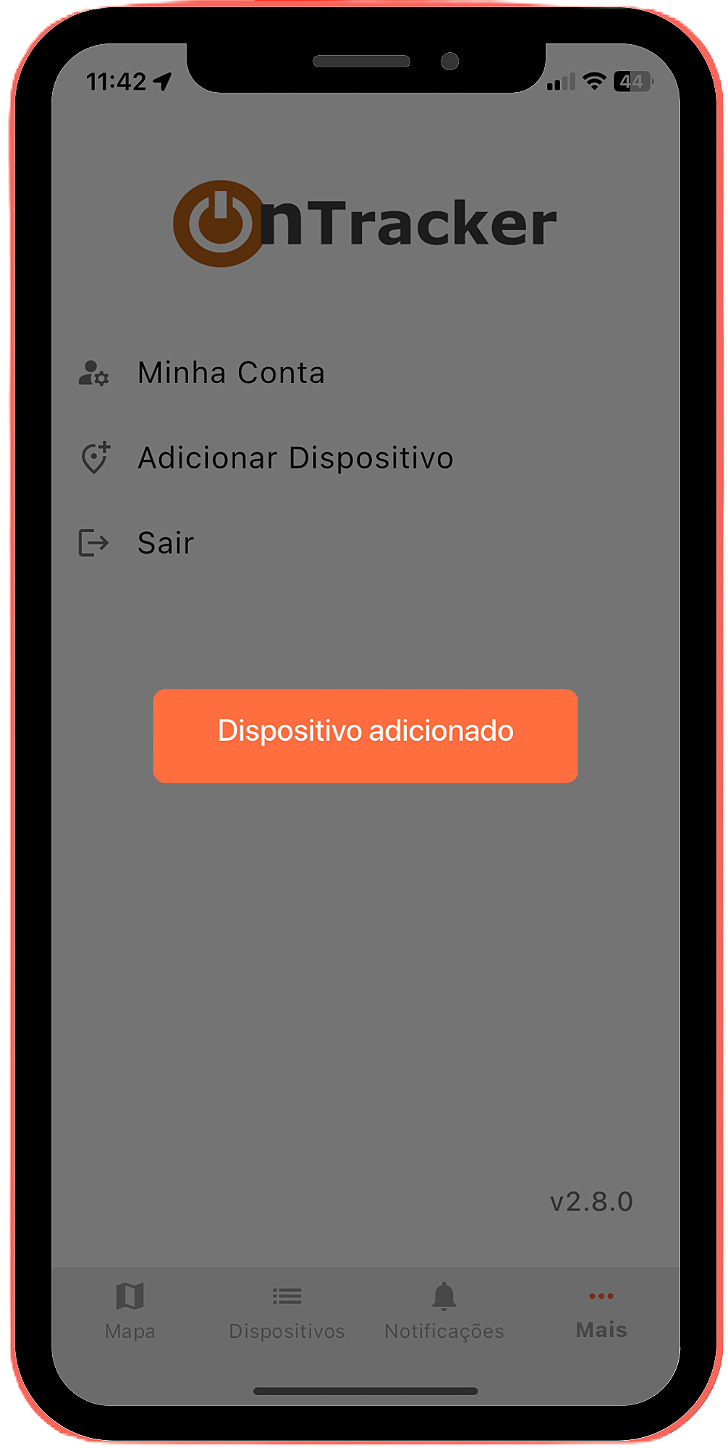Select Adicionar Dispositivo option
Image resolution: width=728 pixels, height=1448 pixels.
pyautogui.click(x=294, y=458)
